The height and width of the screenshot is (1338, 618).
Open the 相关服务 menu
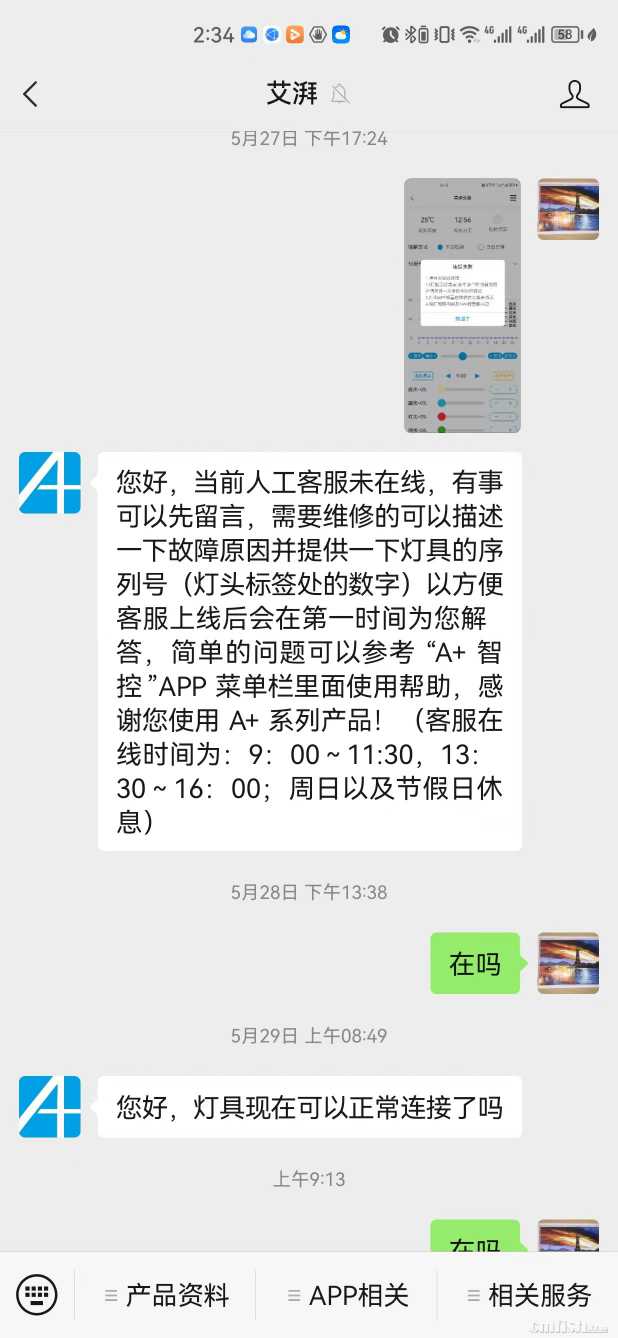(529, 1296)
